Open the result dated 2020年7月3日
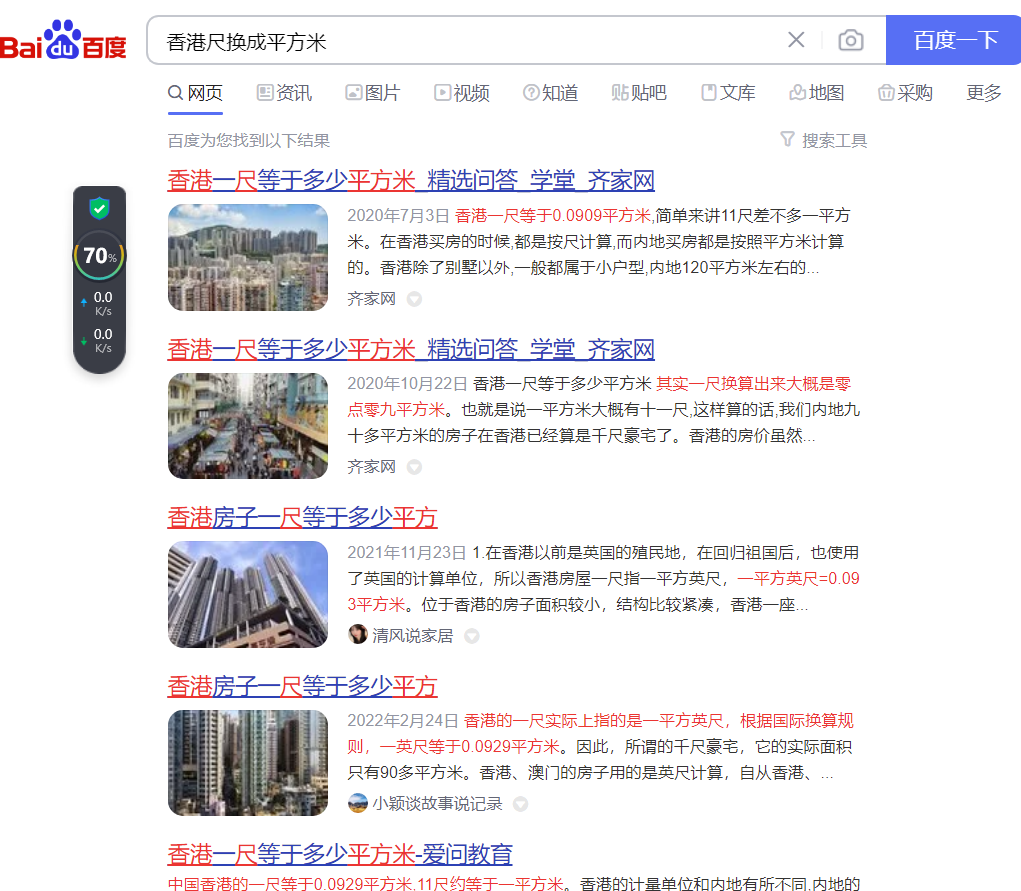Viewport: 1021px width, 891px height. (411, 180)
